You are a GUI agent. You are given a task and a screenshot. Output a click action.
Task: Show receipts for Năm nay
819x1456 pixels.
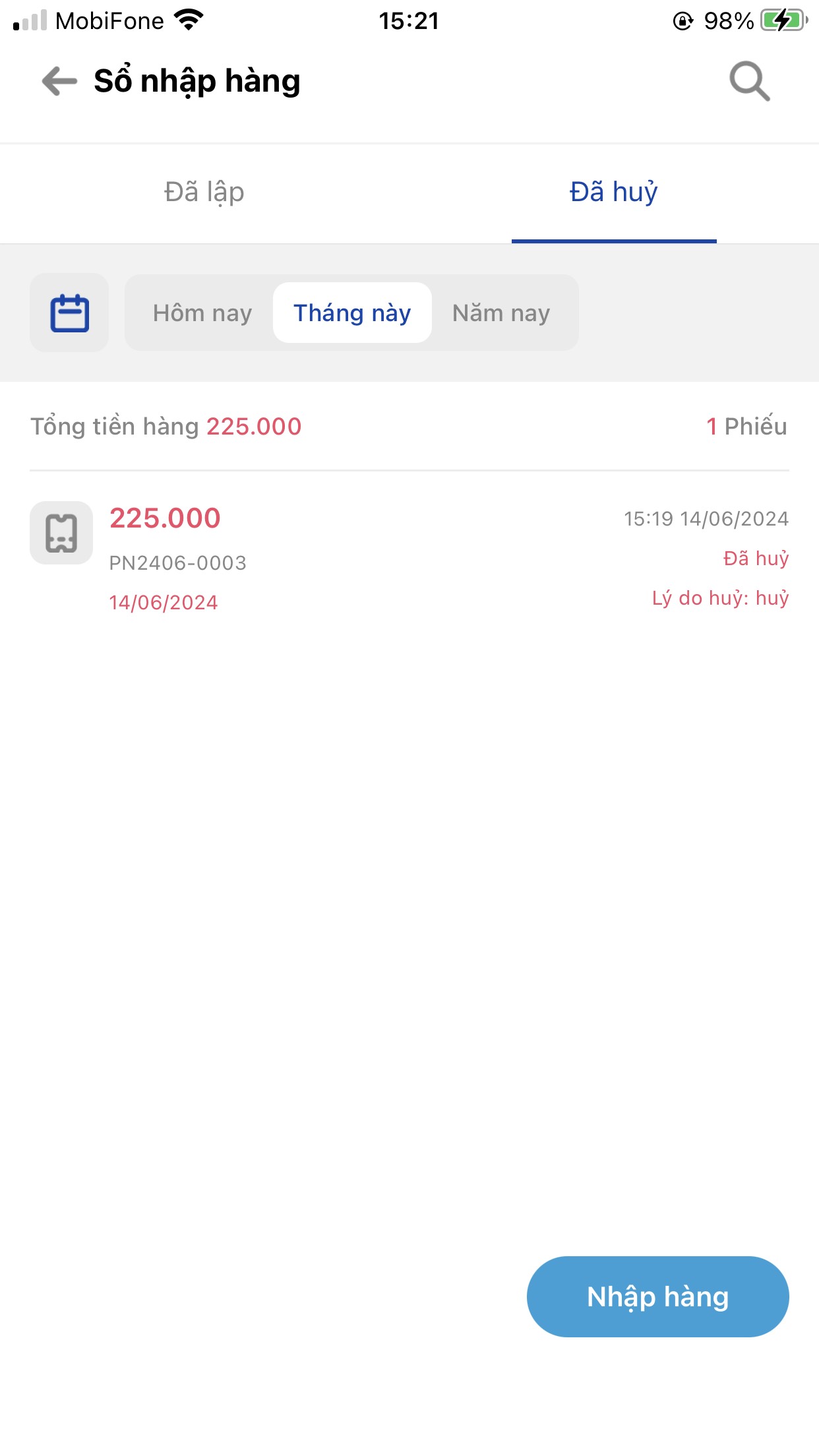501,313
